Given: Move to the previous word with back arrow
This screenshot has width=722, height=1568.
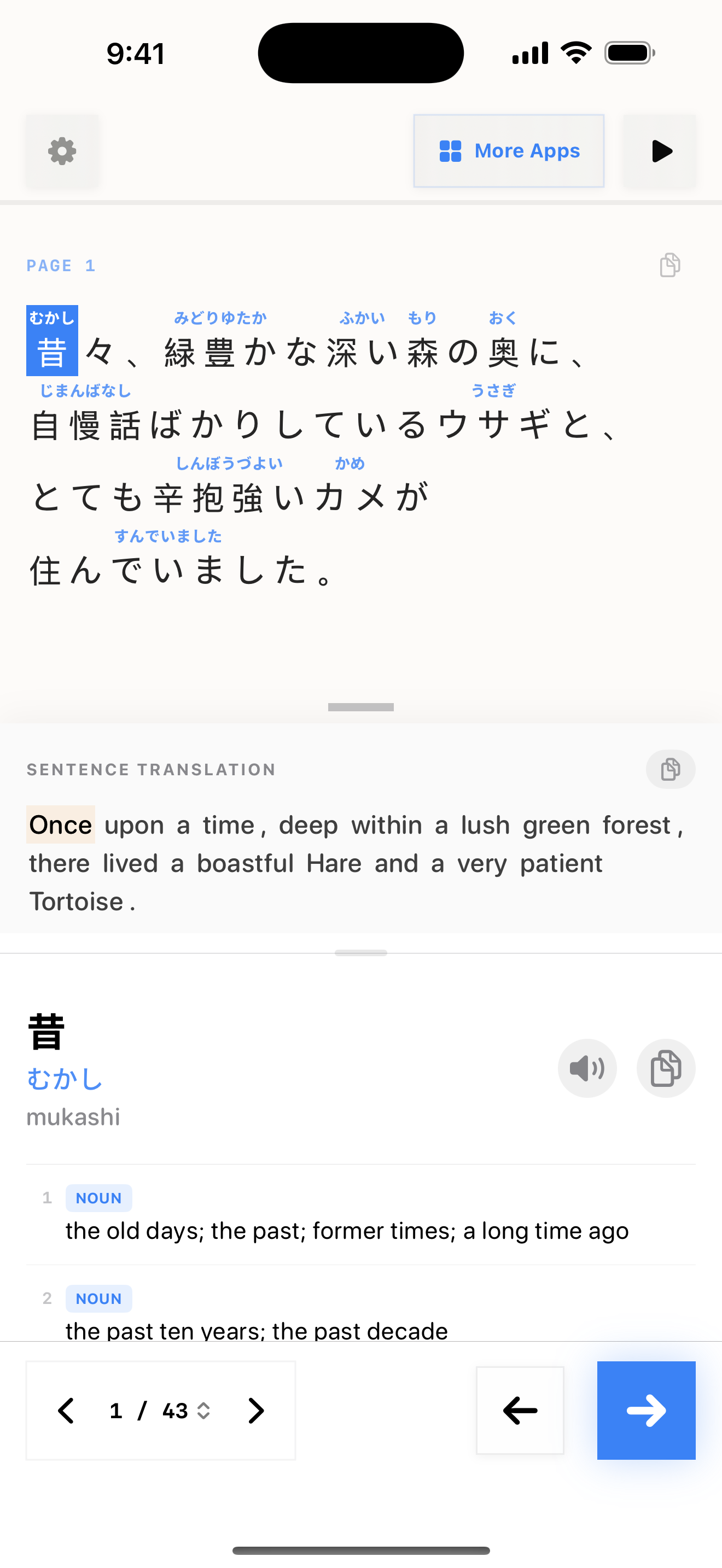Looking at the screenshot, I should point(520,1411).
